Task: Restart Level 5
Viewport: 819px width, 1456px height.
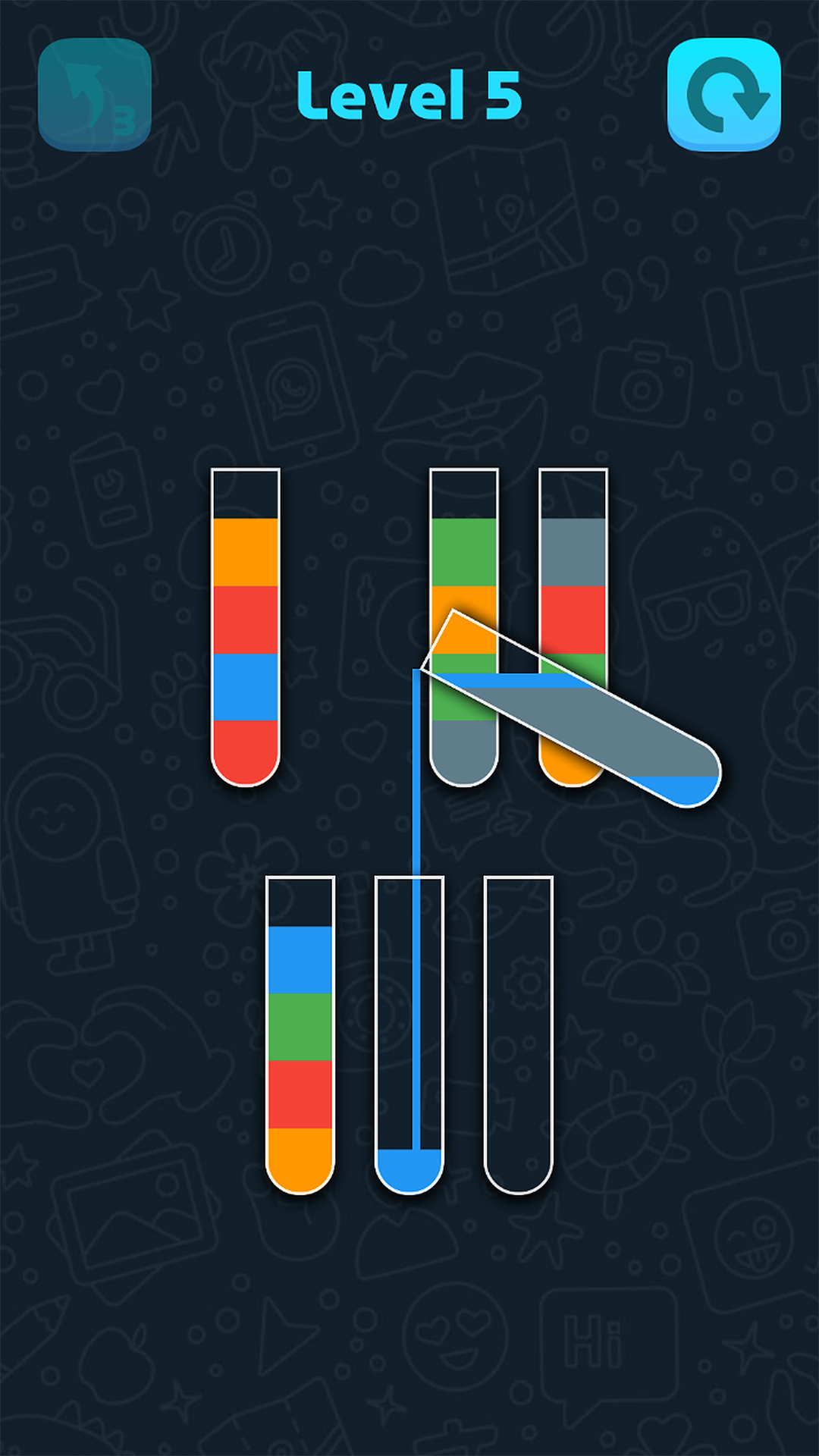Action: point(723,95)
